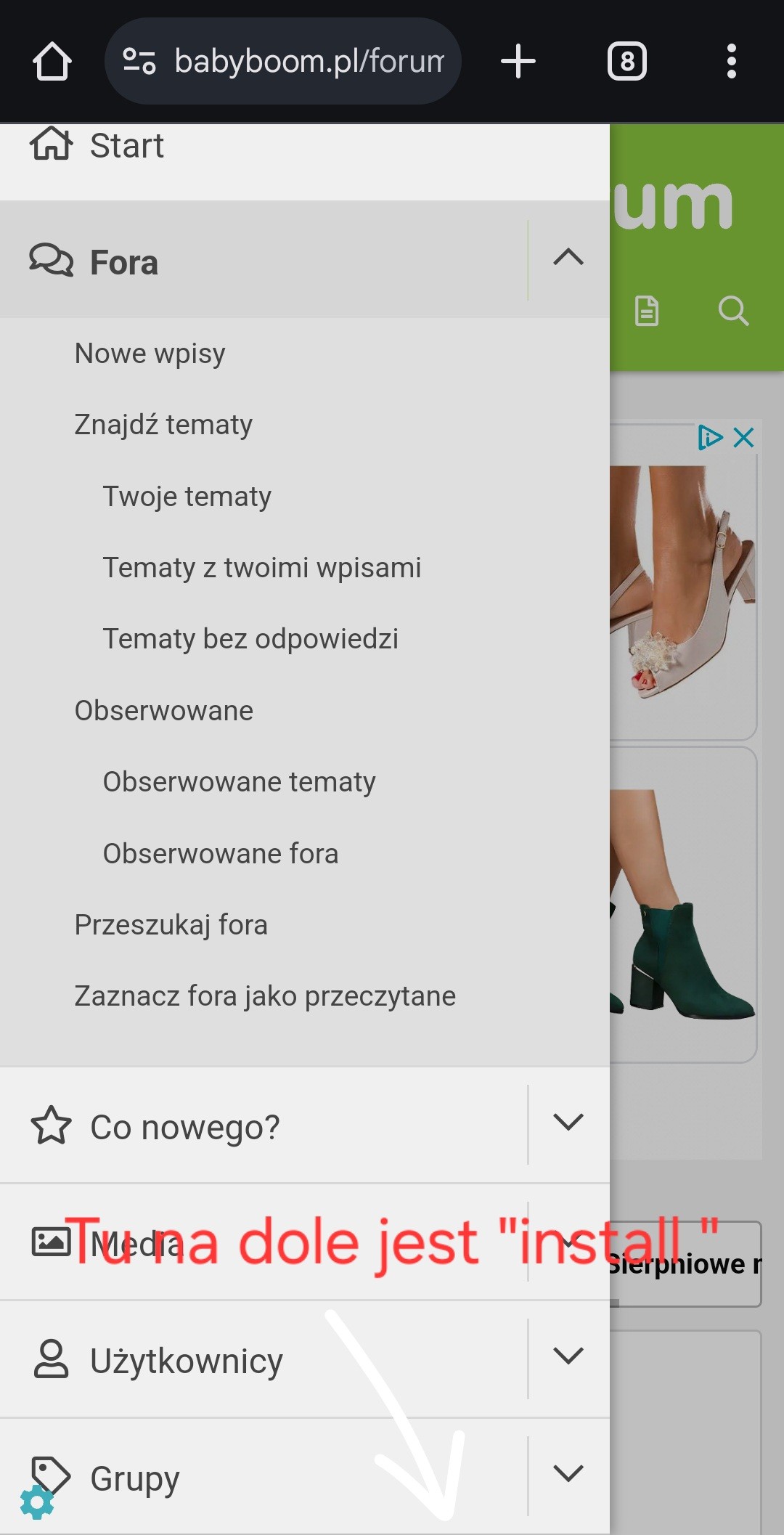Select Przeszukaj fora

point(171,925)
